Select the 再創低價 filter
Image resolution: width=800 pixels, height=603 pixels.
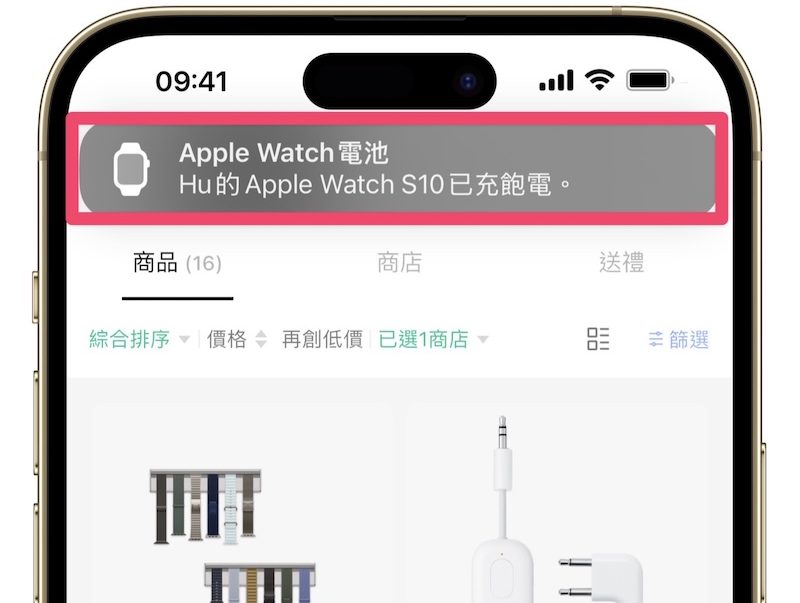point(320,340)
